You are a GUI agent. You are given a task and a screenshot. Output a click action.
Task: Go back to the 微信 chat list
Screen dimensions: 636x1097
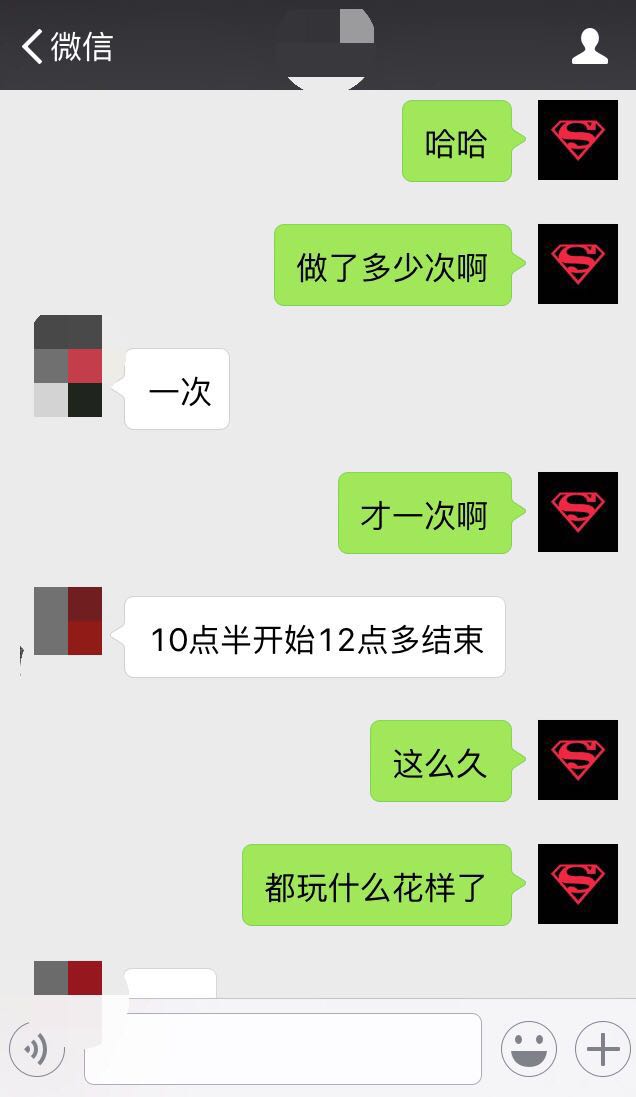(x=66, y=46)
